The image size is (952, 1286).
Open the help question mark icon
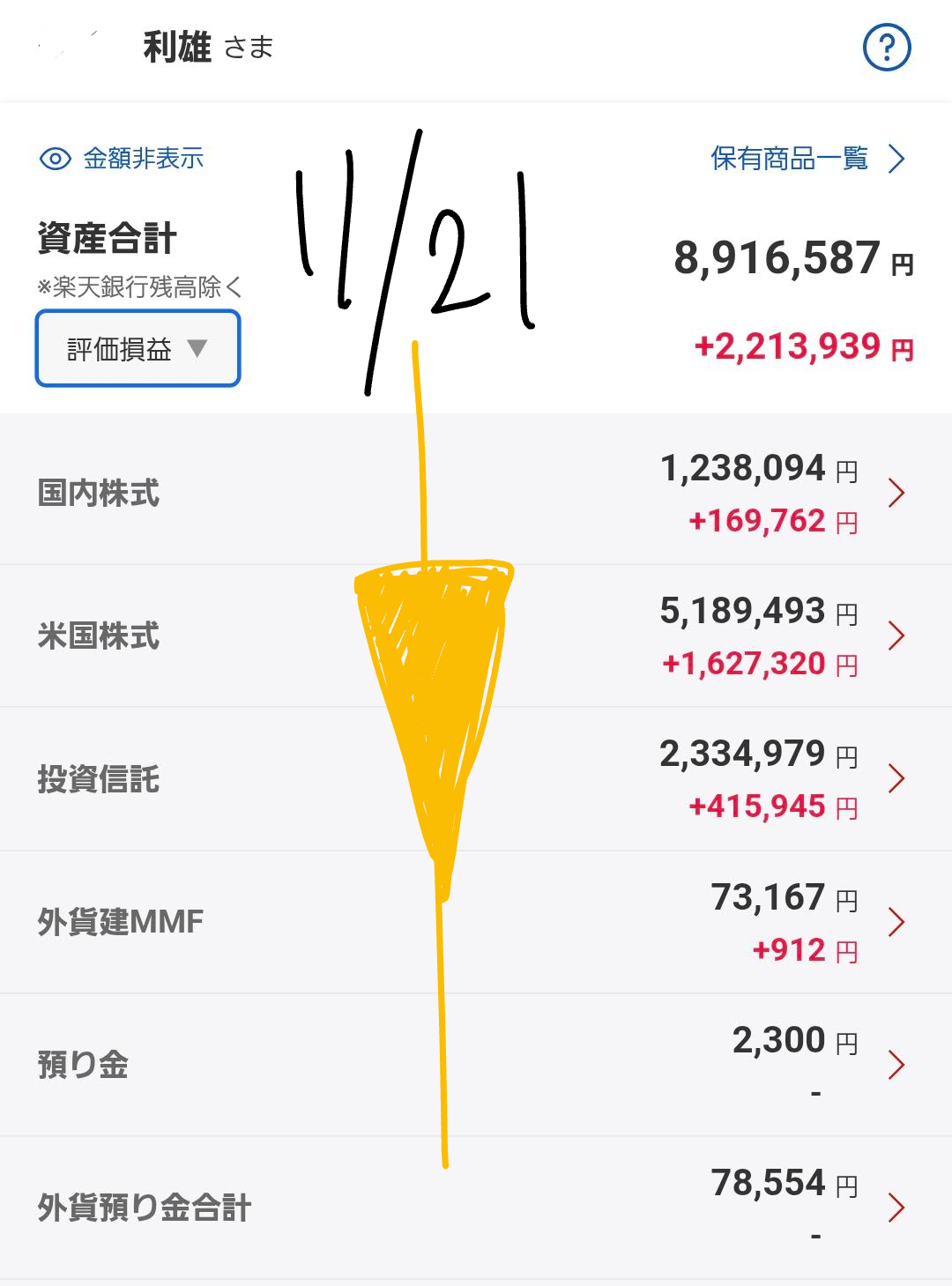(886, 48)
